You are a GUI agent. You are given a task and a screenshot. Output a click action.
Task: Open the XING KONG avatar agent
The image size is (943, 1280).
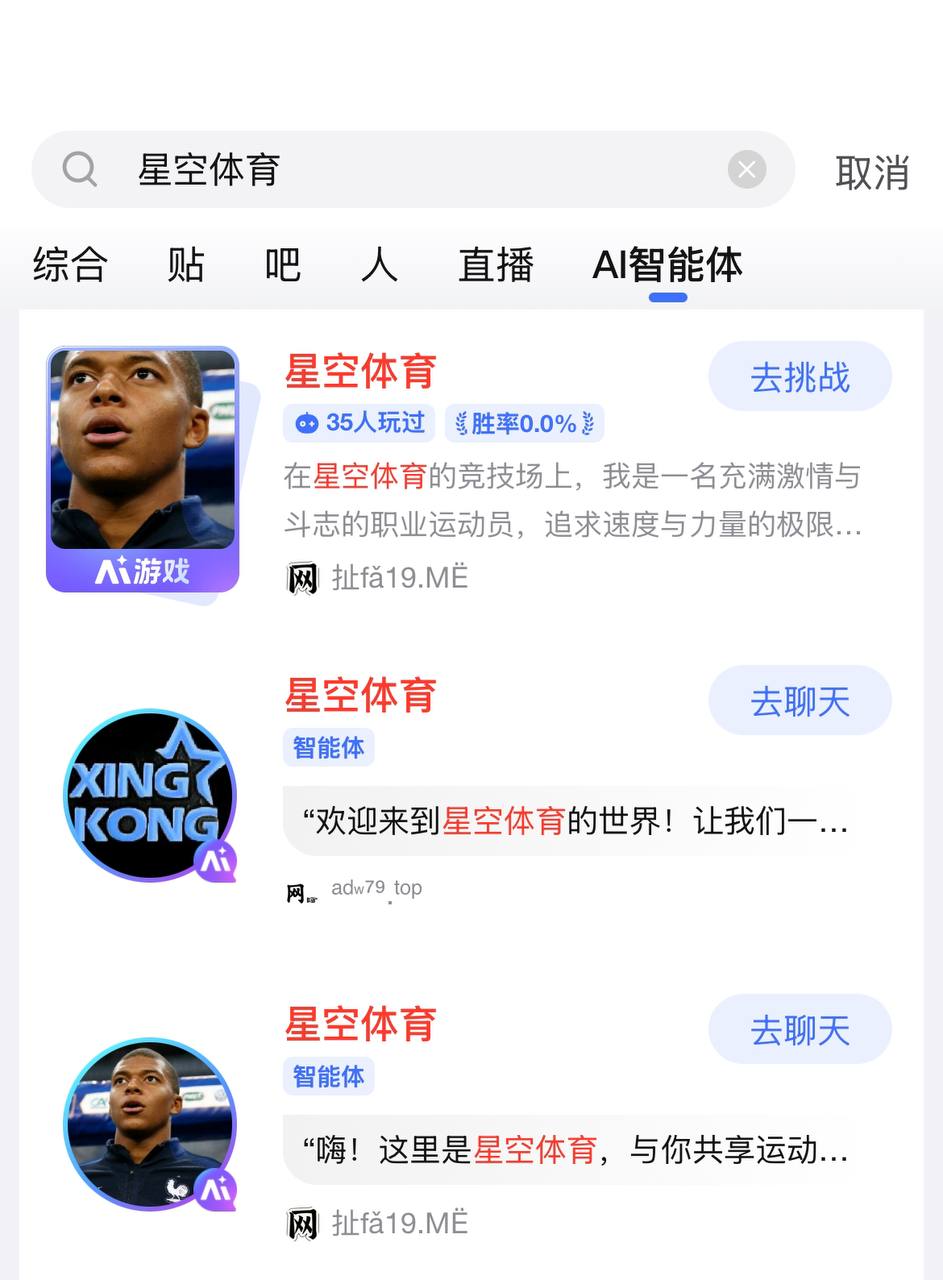point(149,796)
